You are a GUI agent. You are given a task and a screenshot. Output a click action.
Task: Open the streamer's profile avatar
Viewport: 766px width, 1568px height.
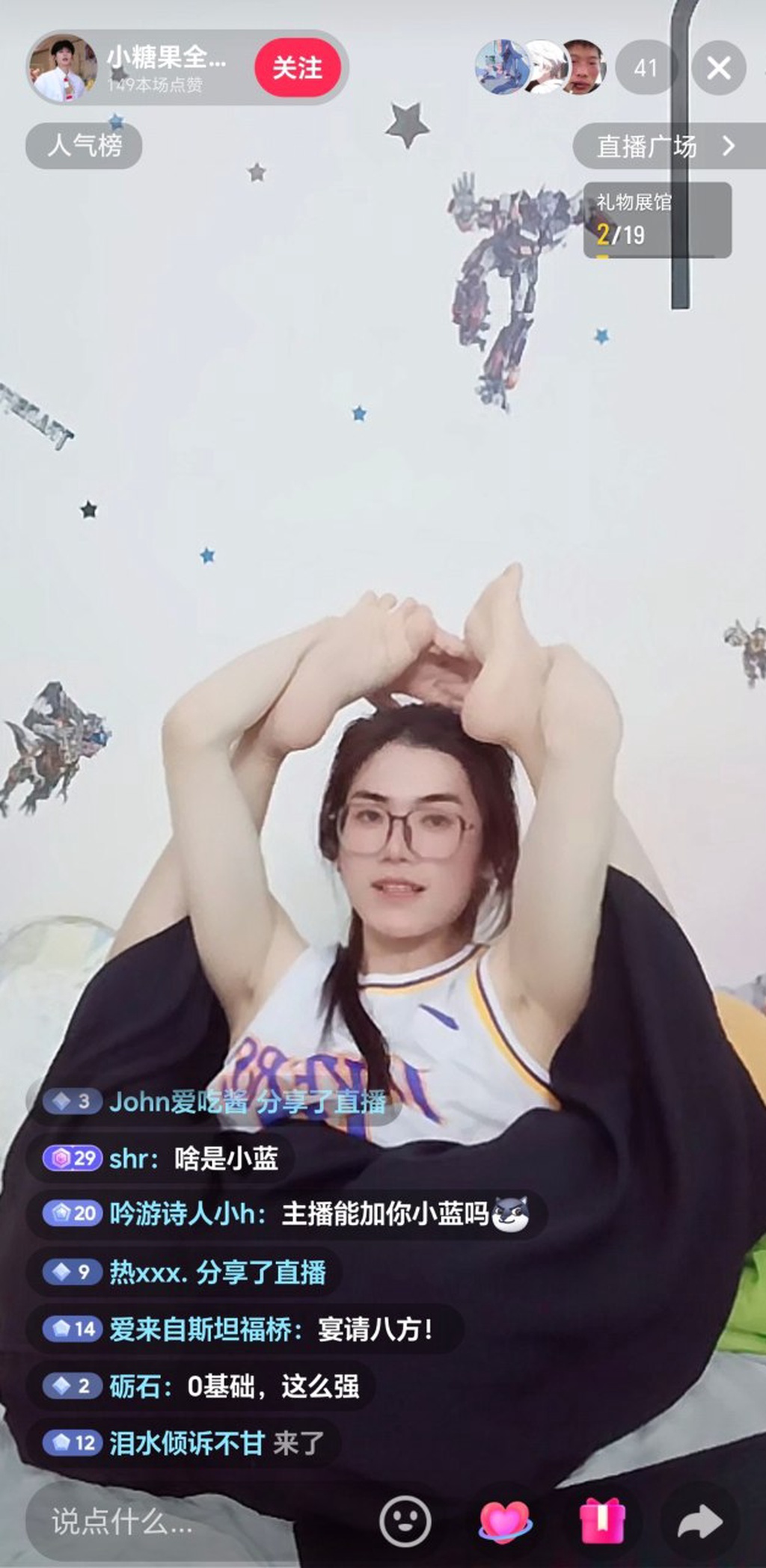point(62,68)
